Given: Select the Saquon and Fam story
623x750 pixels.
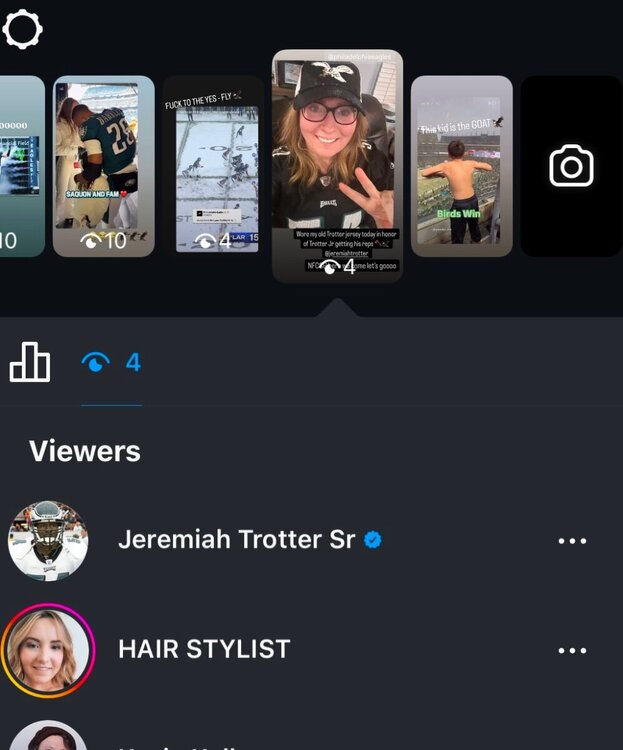Looking at the screenshot, I should (104, 166).
